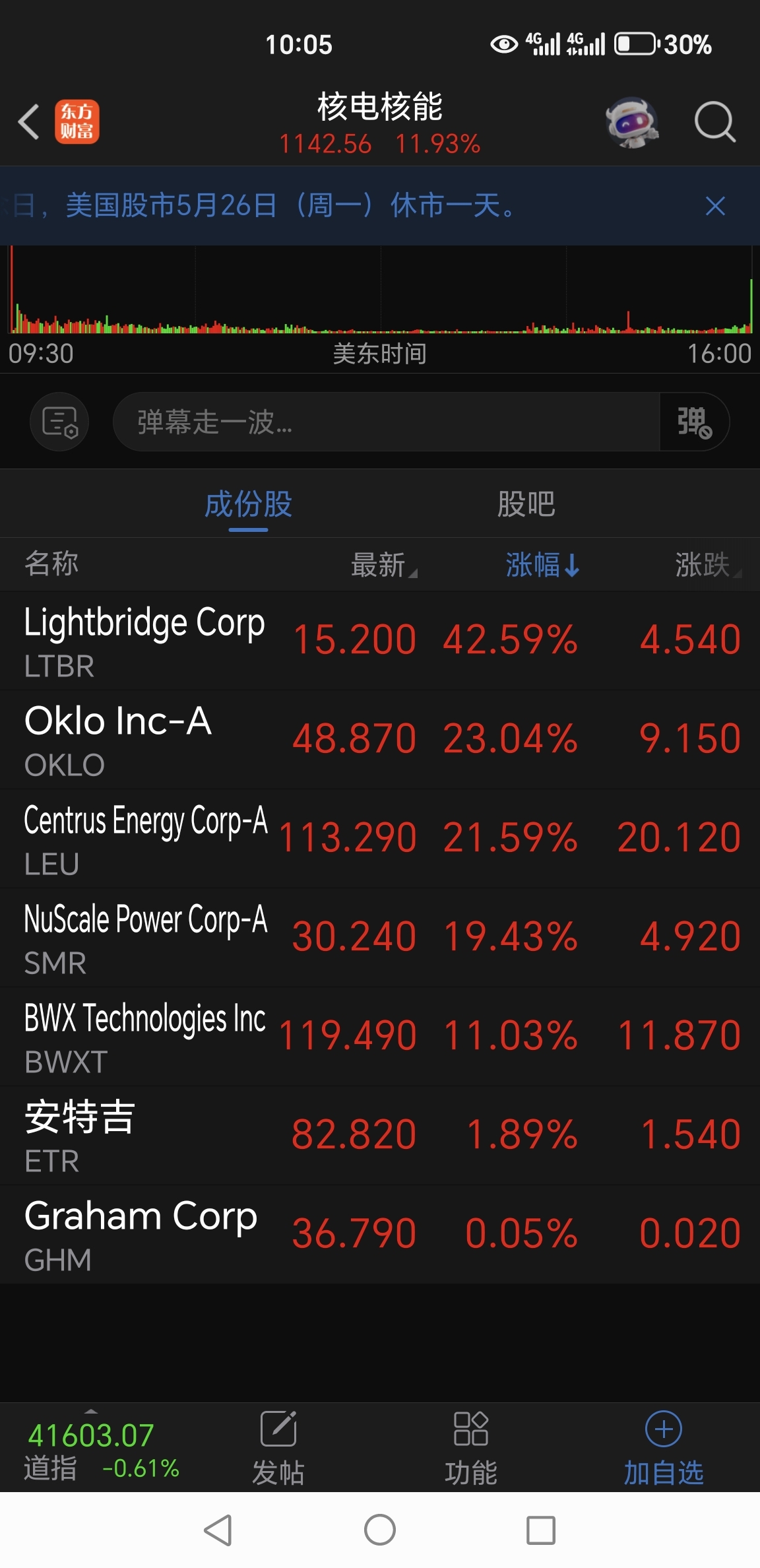Image resolution: width=760 pixels, height=1568 pixels.
Task: Add to watchlist with 加自选
Action: click(664, 1448)
